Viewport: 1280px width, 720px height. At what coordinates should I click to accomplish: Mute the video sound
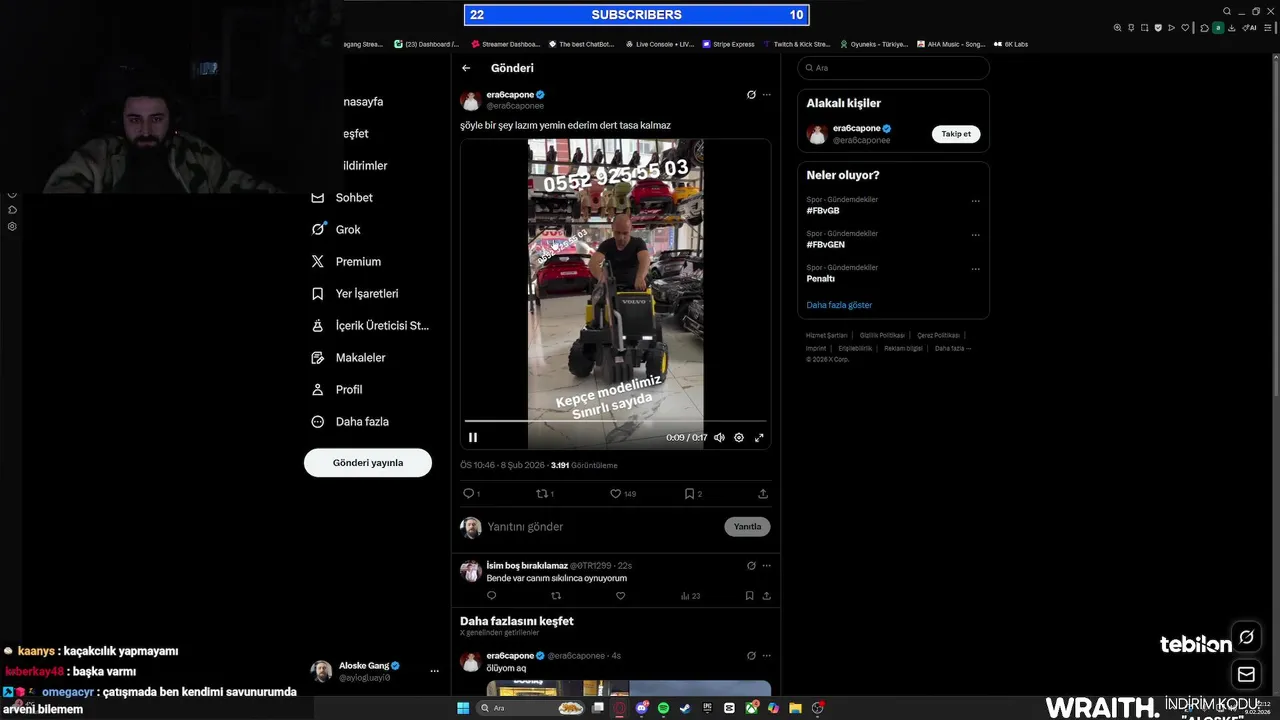719,437
